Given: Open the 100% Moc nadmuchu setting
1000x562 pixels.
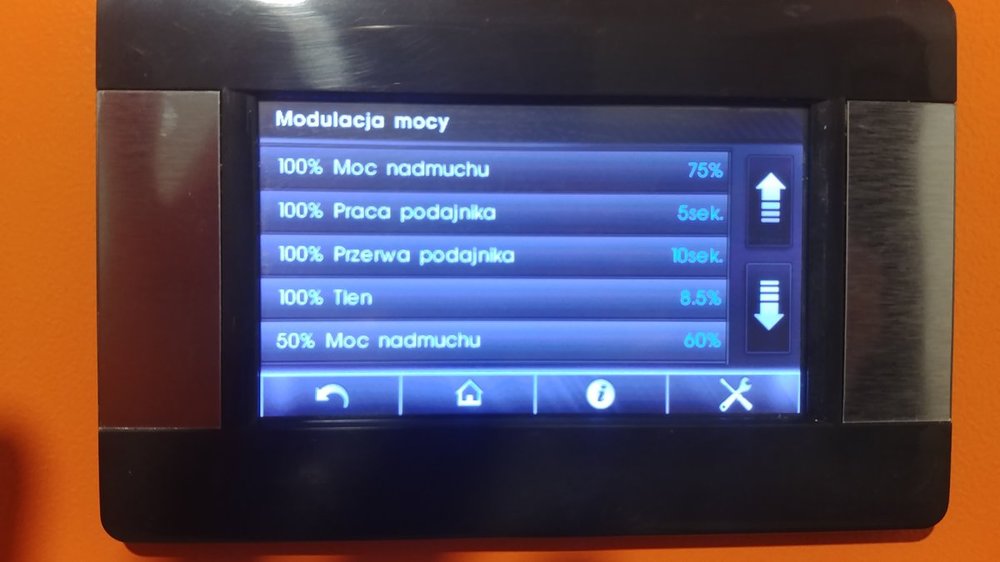Looking at the screenshot, I should click(x=495, y=170).
